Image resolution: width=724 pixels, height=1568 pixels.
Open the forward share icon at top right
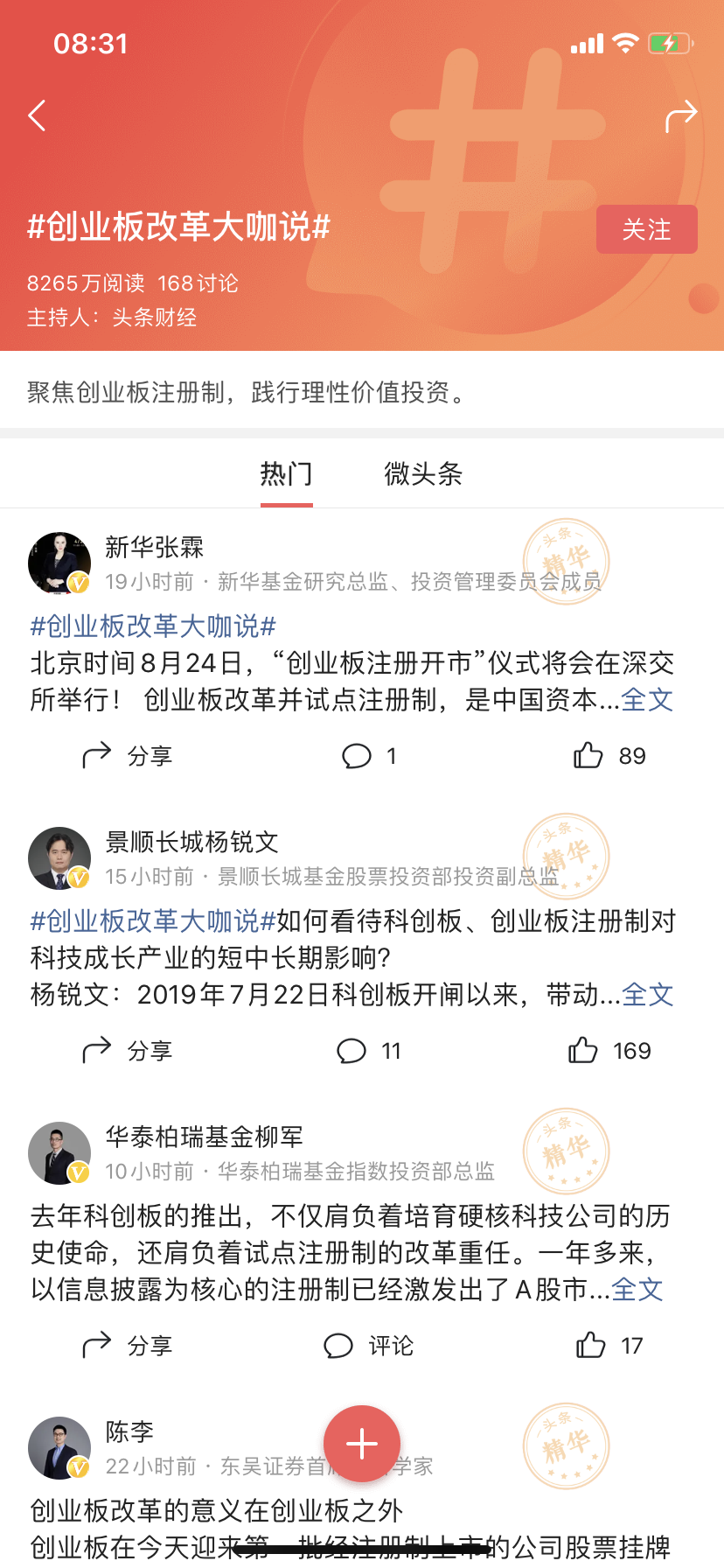tap(682, 115)
